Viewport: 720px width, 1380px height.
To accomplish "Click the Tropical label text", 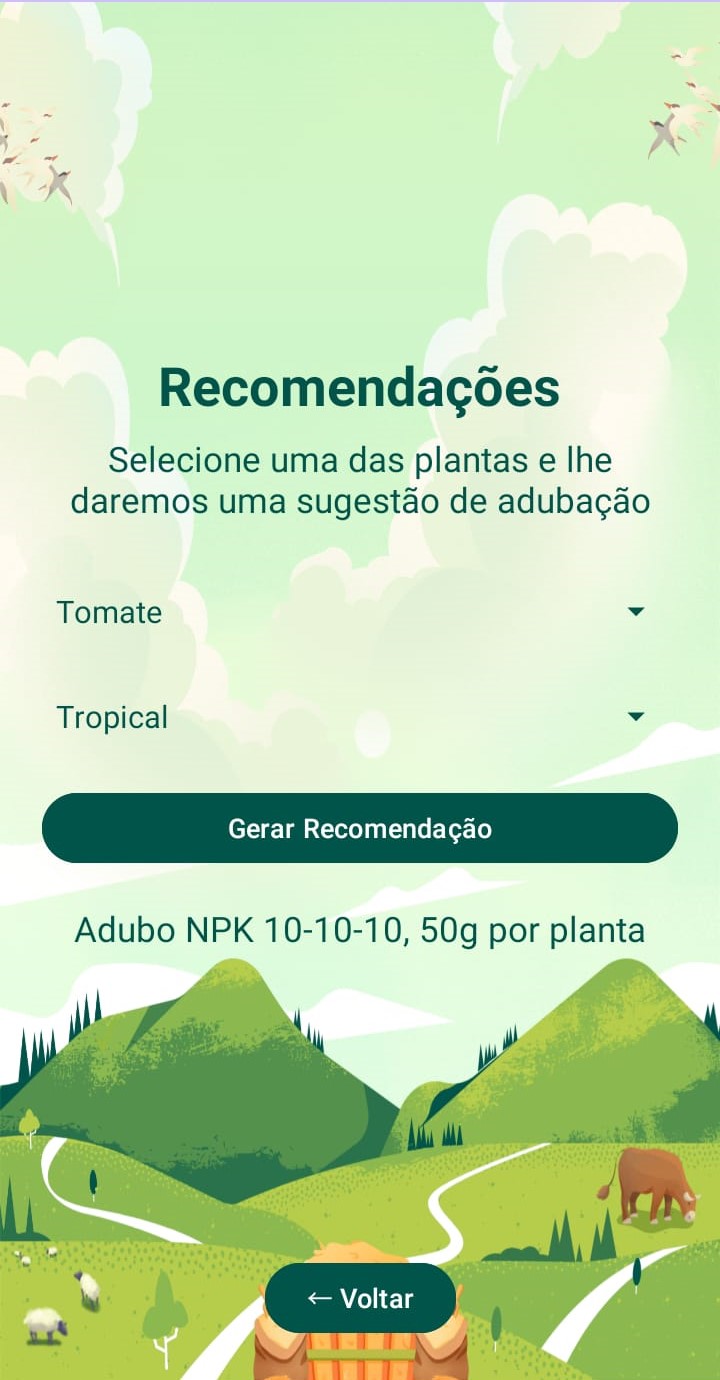I will [x=111, y=717].
